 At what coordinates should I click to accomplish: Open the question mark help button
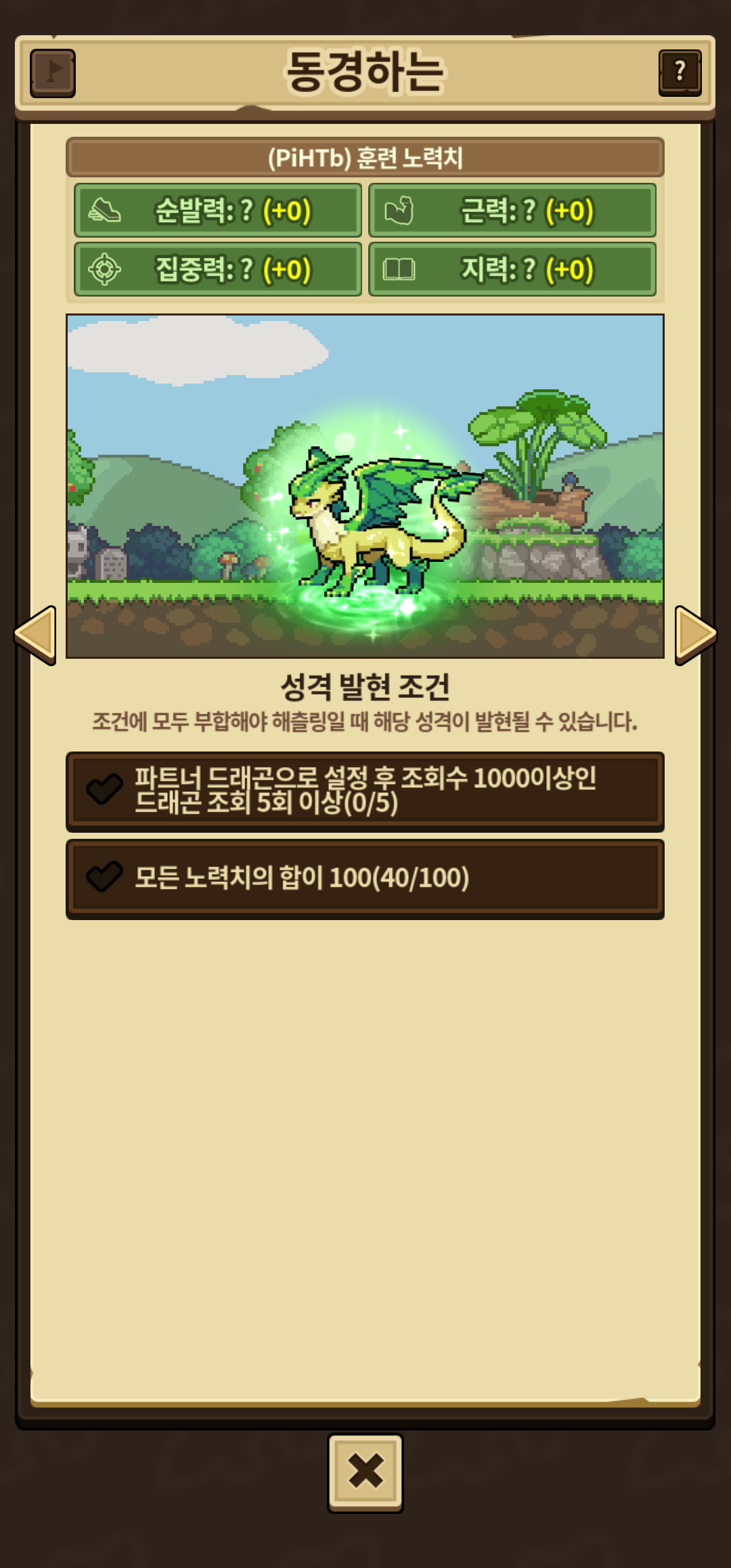coord(680,72)
